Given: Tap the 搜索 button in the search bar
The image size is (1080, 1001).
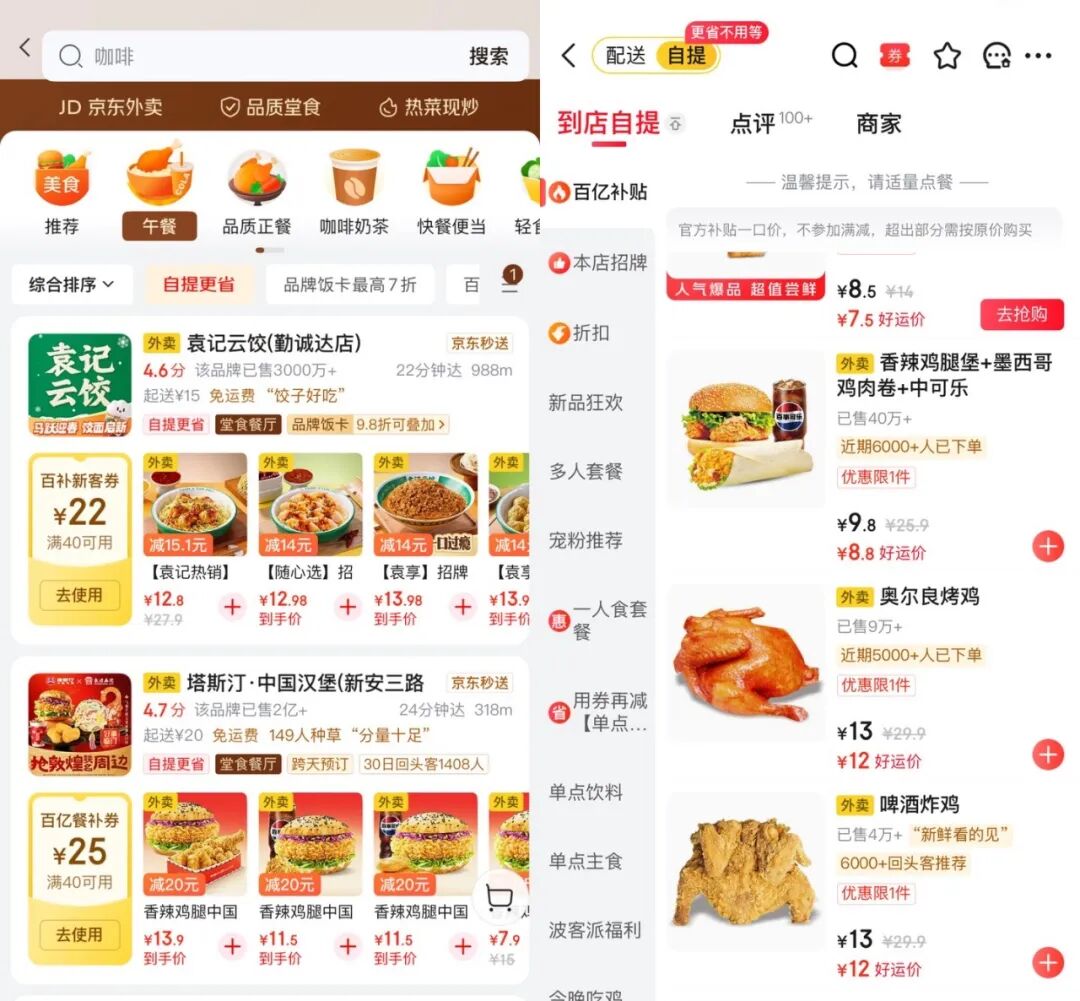Looking at the screenshot, I should (x=488, y=56).
